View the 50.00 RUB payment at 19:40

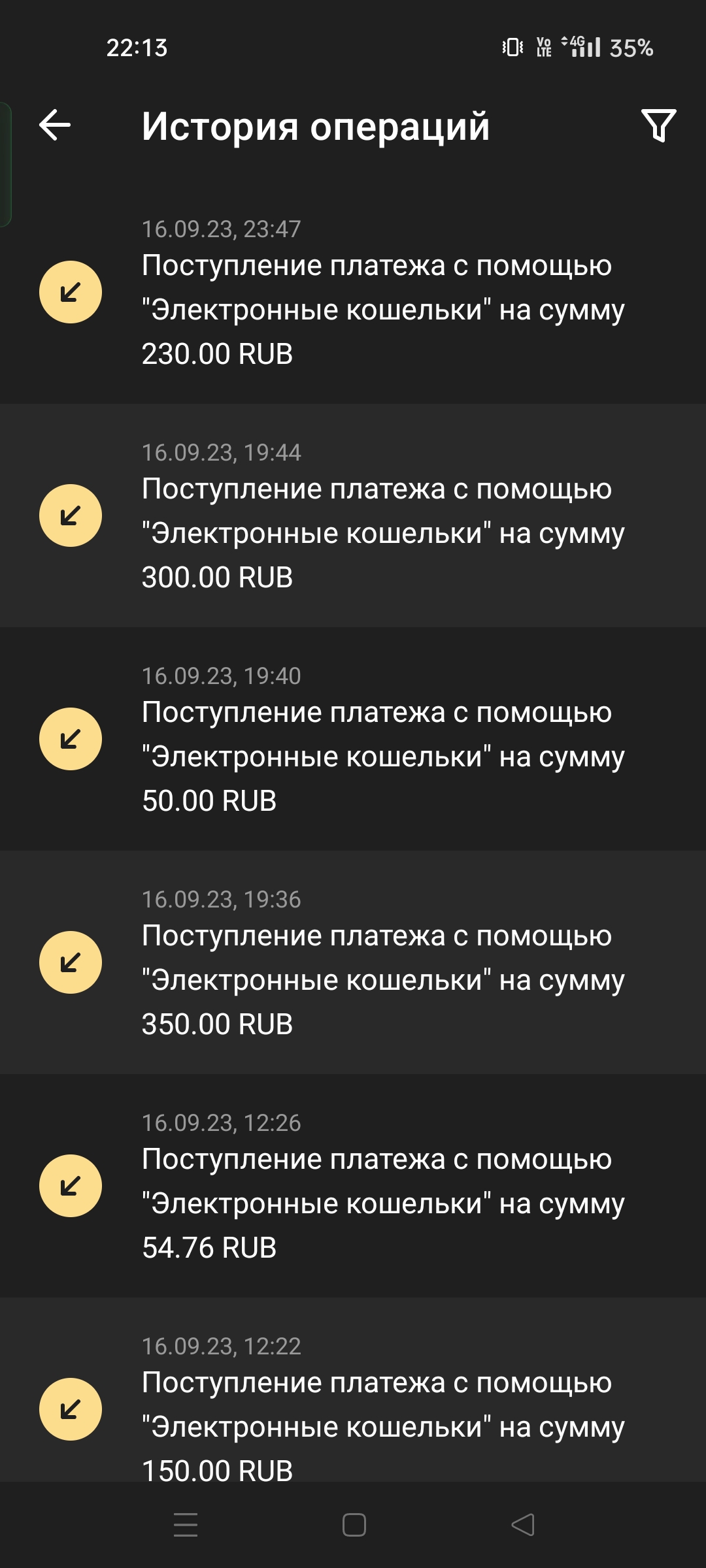point(353,739)
